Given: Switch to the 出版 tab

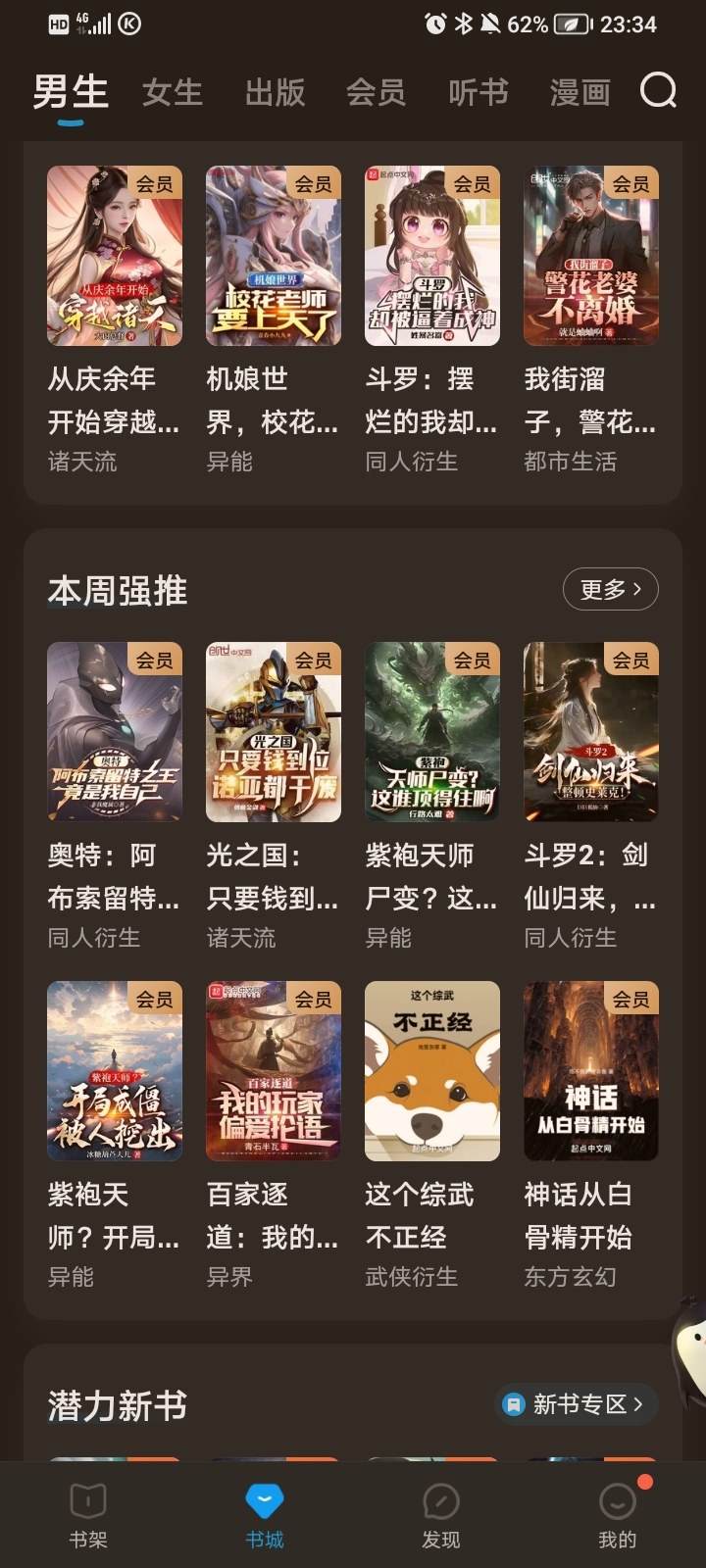Looking at the screenshot, I should point(275,93).
